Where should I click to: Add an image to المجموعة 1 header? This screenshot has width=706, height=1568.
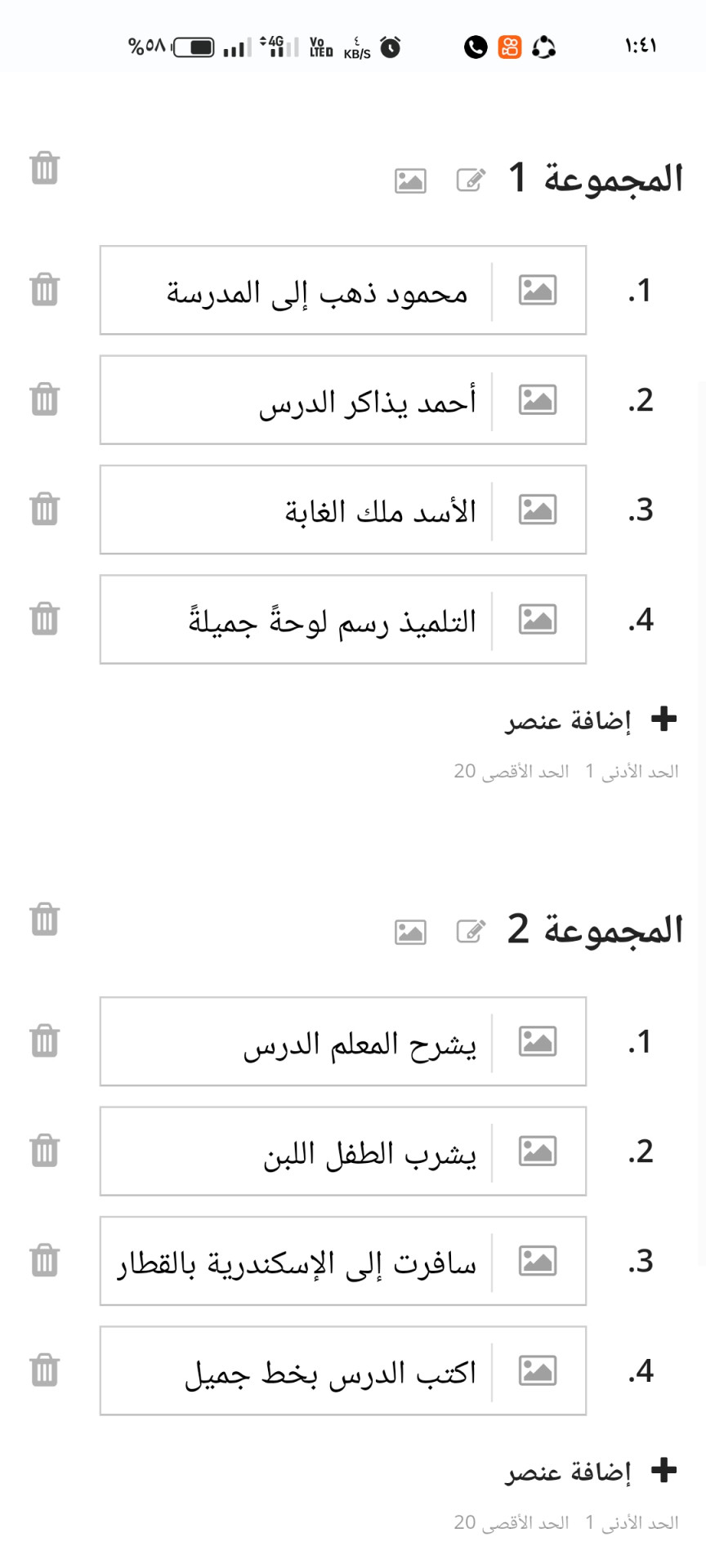click(410, 180)
